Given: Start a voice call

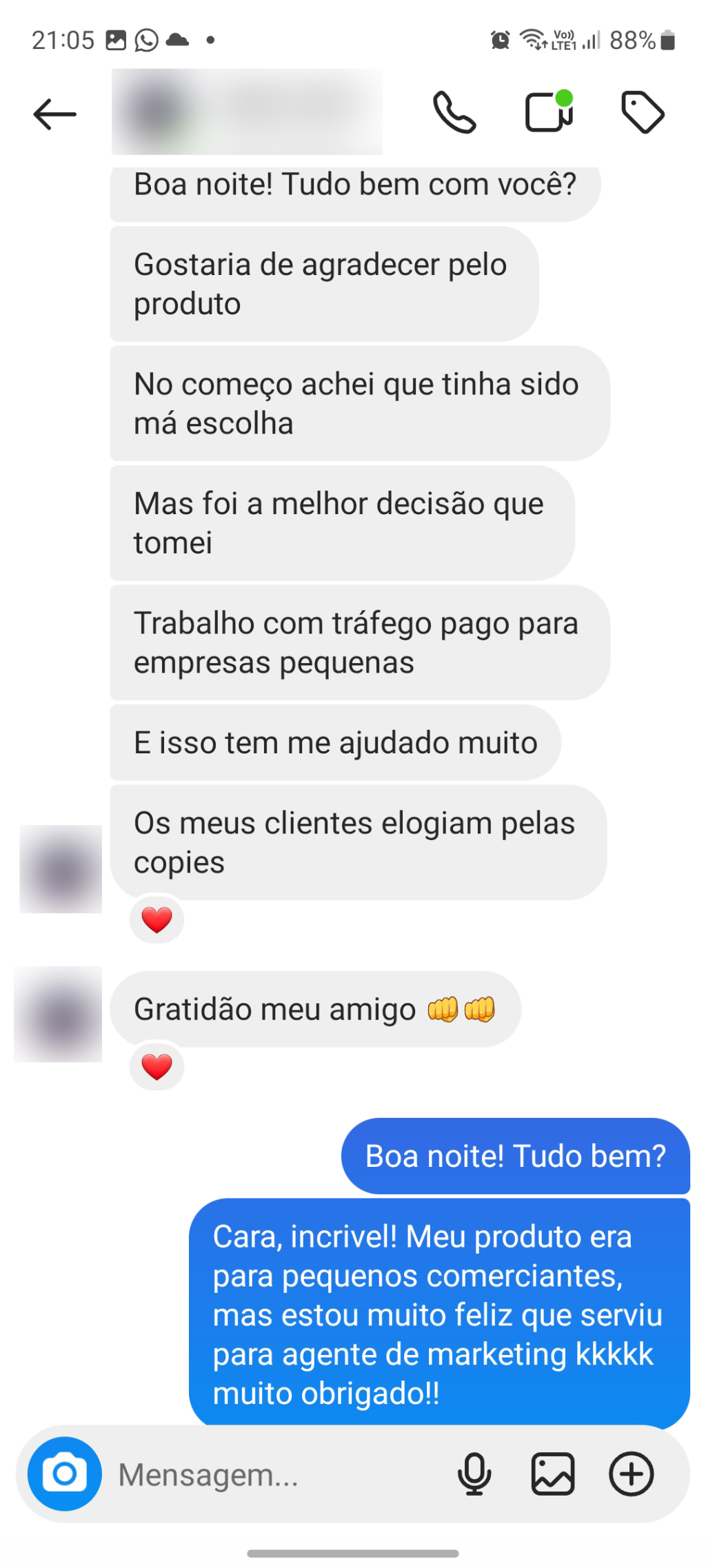Looking at the screenshot, I should [454, 112].
